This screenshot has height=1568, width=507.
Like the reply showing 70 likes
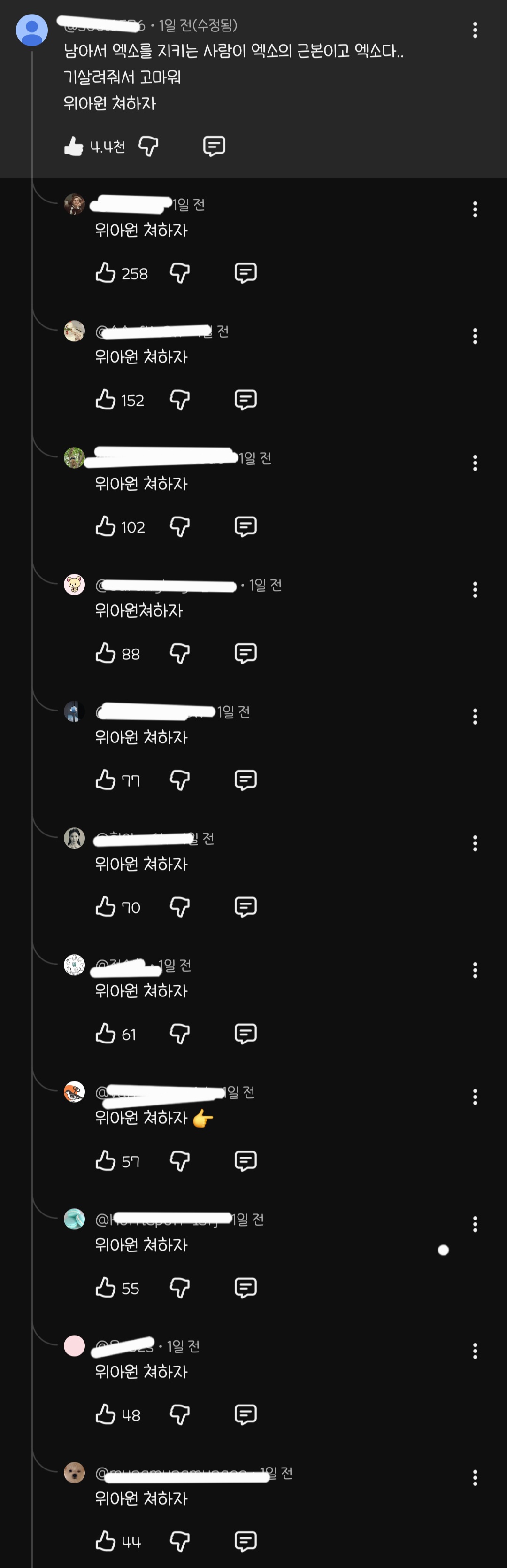105,906
